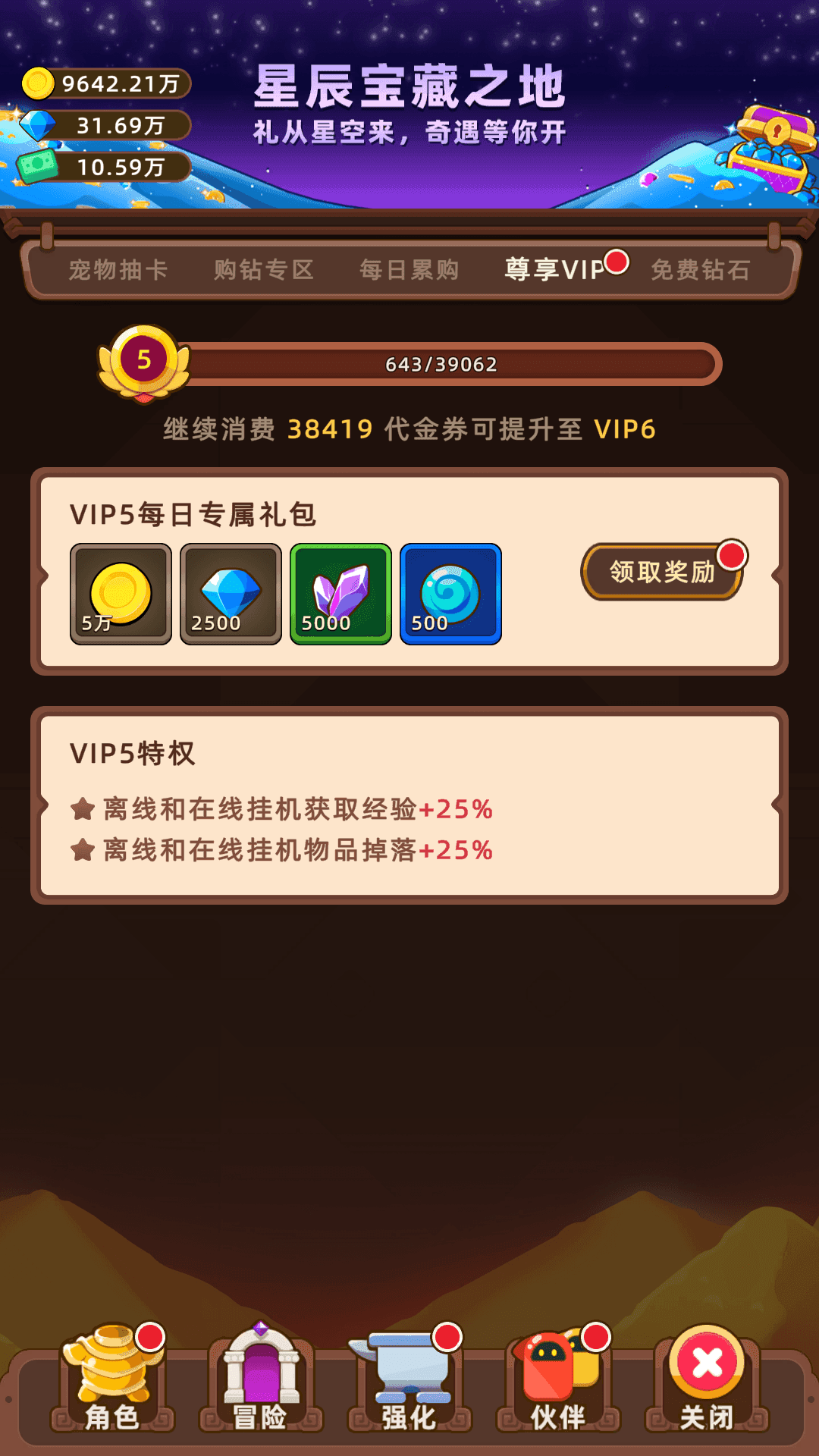This screenshot has width=819, height=1456.
Task: Open the 免费钻石 tab
Action: coord(701,270)
